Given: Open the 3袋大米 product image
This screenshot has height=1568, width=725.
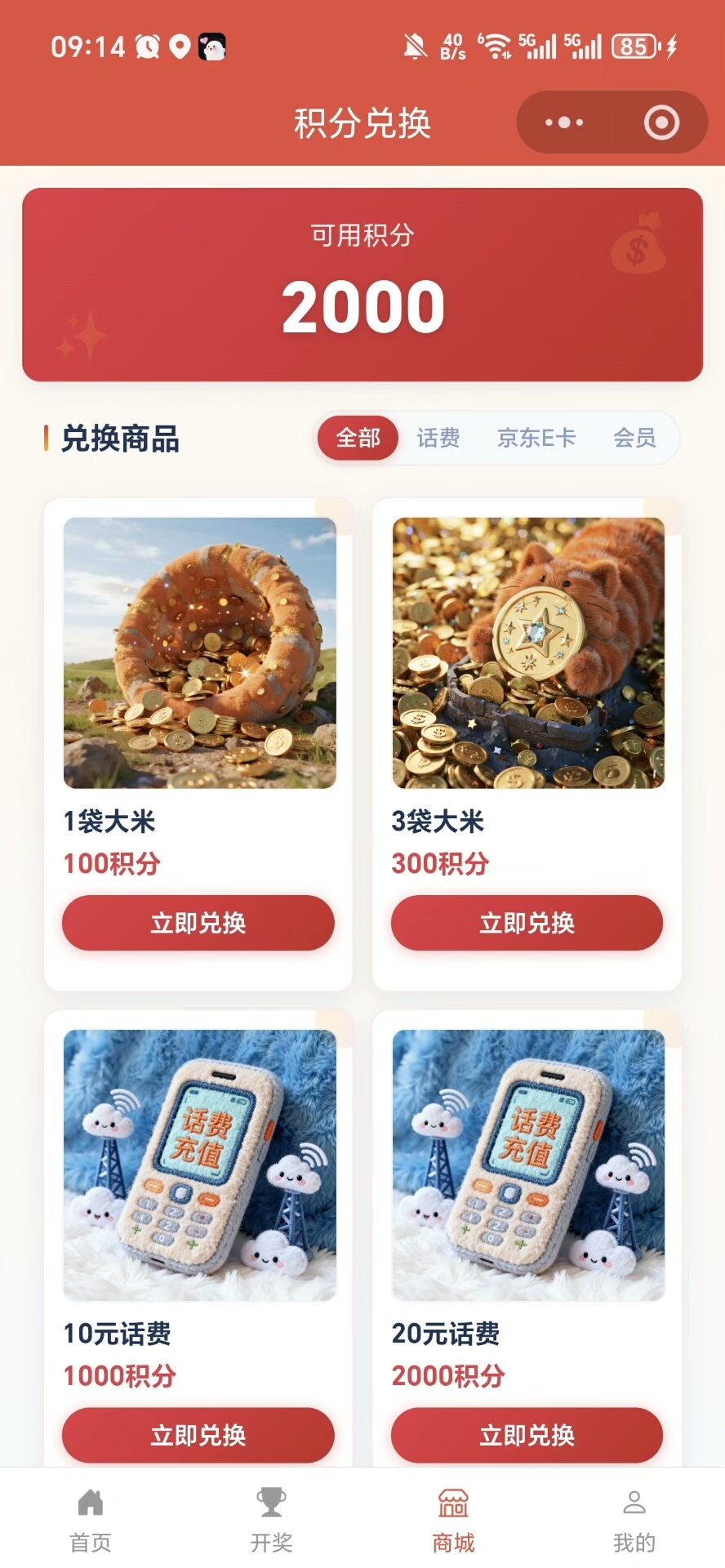Looking at the screenshot, I should [528, 653].
